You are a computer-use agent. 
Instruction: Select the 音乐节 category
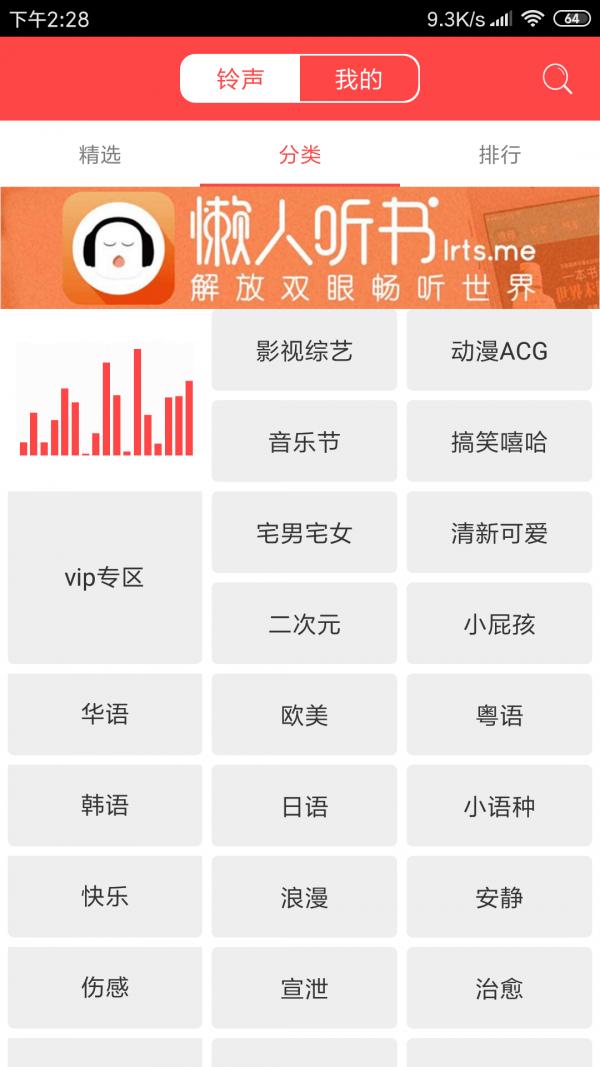pos(304,442)
